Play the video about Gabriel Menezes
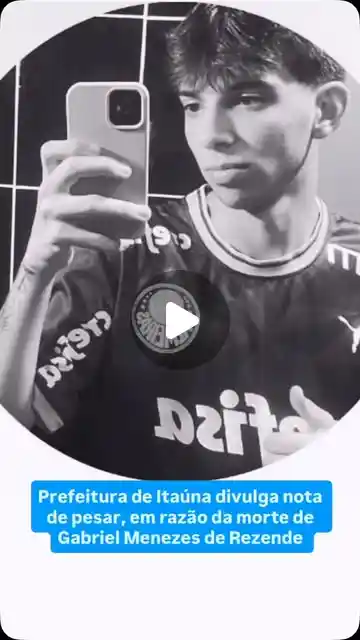Screen dimensions: 360x640 [180, 320]
